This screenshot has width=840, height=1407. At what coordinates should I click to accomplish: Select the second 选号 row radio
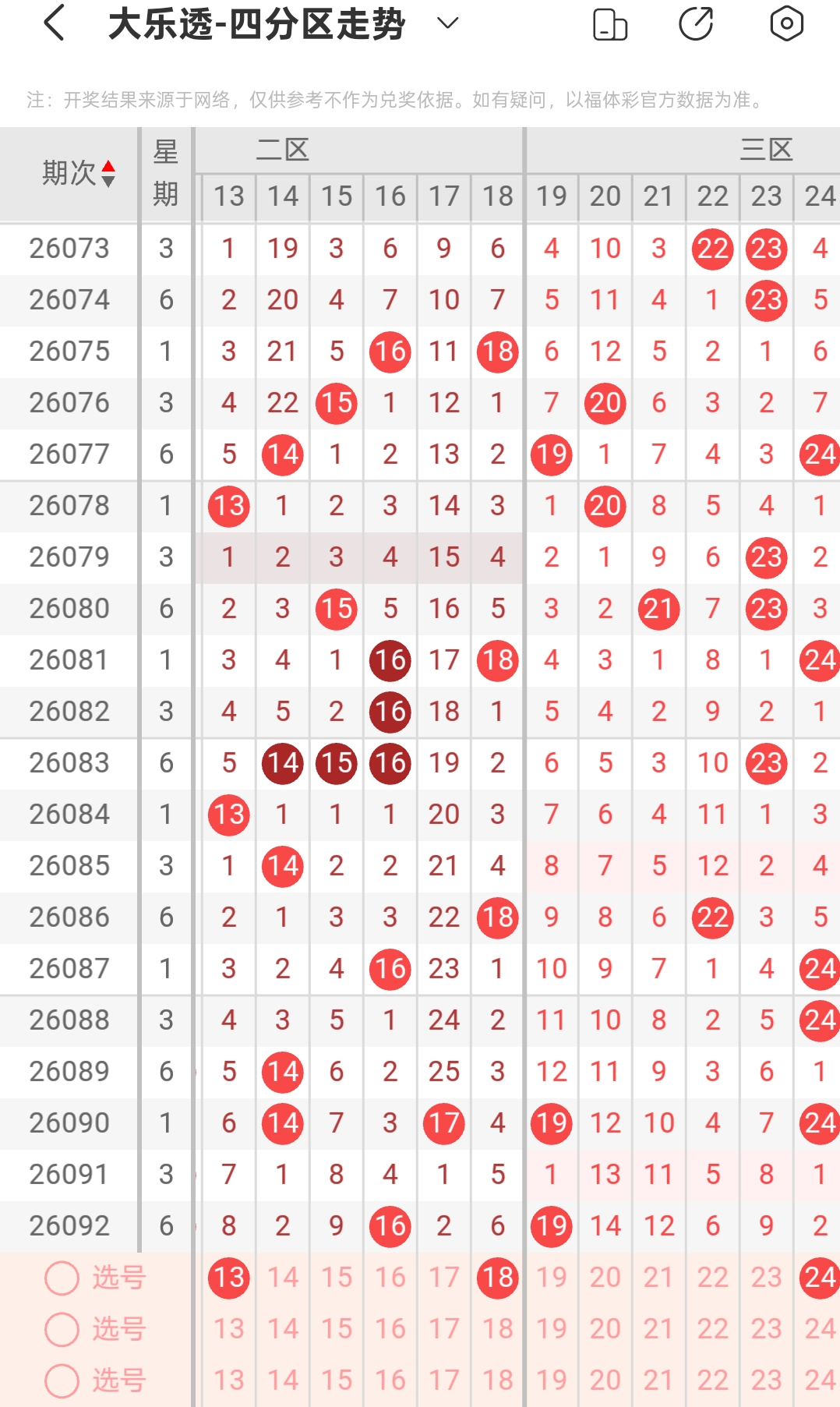tap(62, 1329)
